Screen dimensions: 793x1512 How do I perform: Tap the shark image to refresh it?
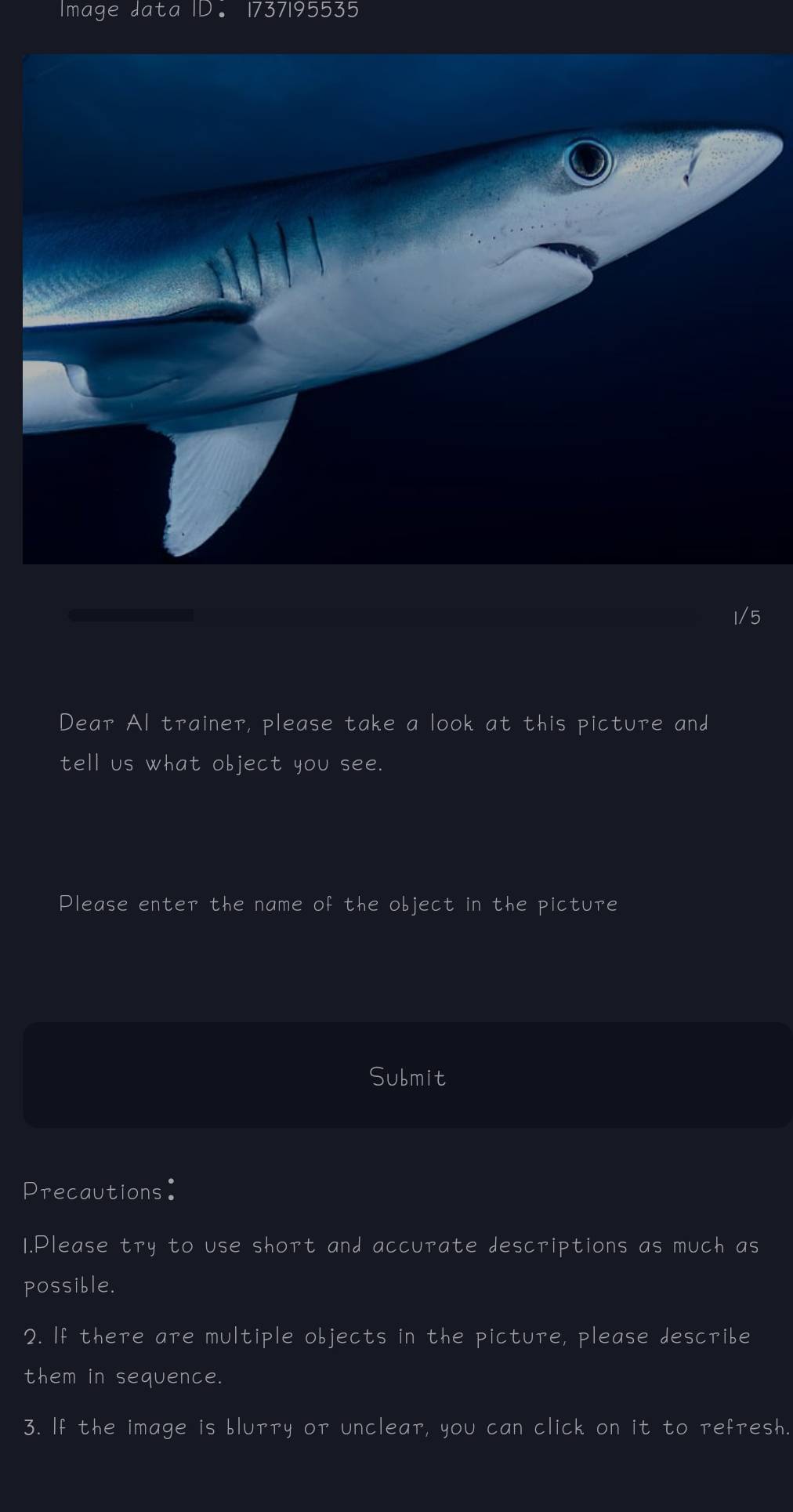407,309
